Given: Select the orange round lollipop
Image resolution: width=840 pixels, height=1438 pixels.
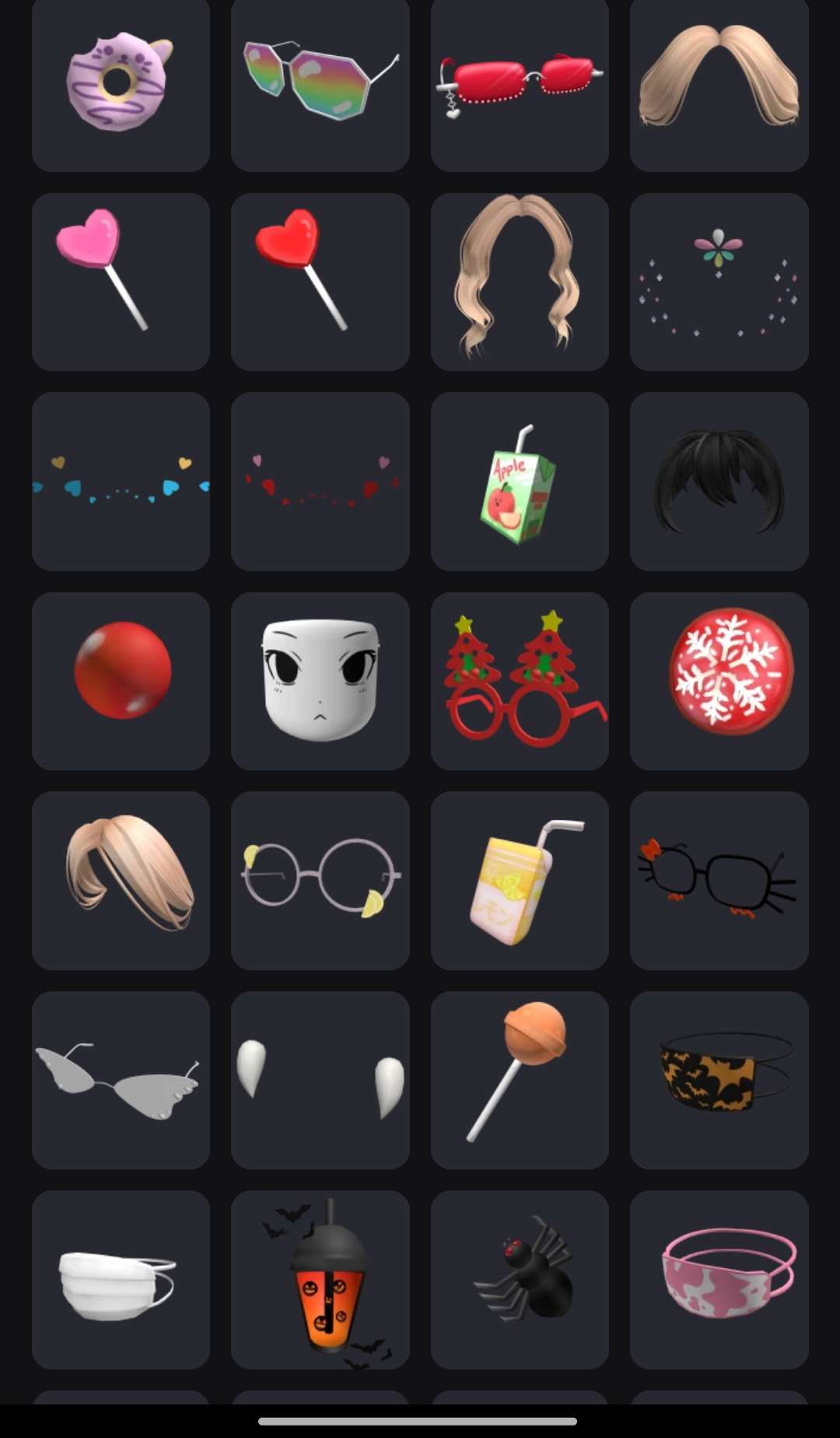Looking at the screenshot, I should pyautogui.click(x=520, y=1080).
